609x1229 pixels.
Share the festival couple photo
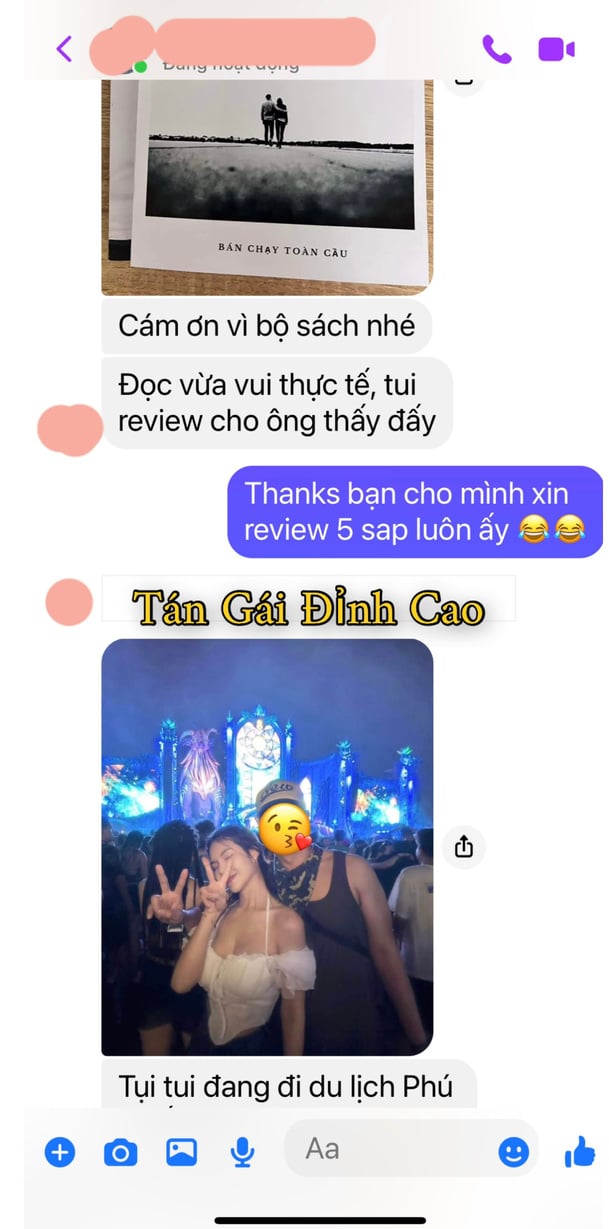click(x=463, y=847)
